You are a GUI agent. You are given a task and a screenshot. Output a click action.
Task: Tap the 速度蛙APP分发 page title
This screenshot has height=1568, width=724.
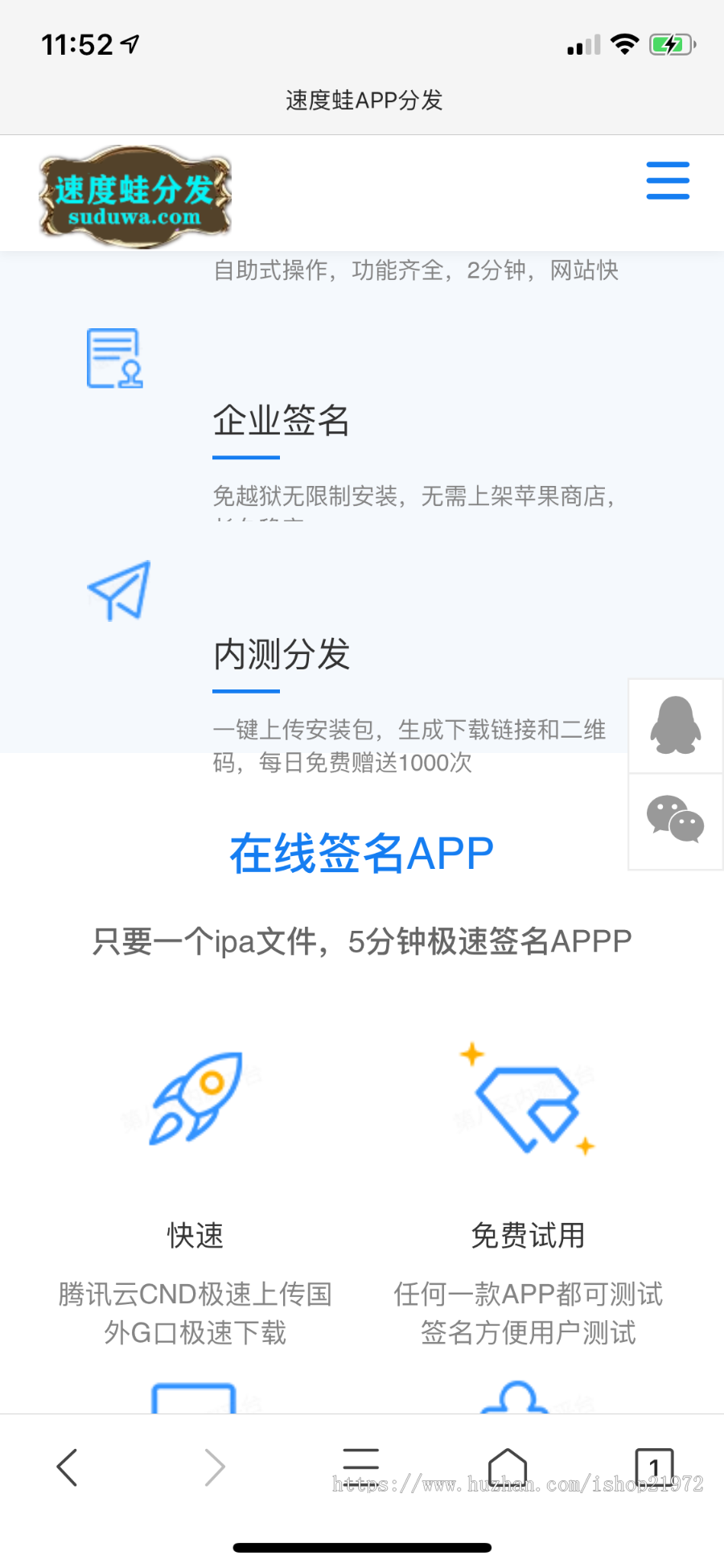[362, 99]
